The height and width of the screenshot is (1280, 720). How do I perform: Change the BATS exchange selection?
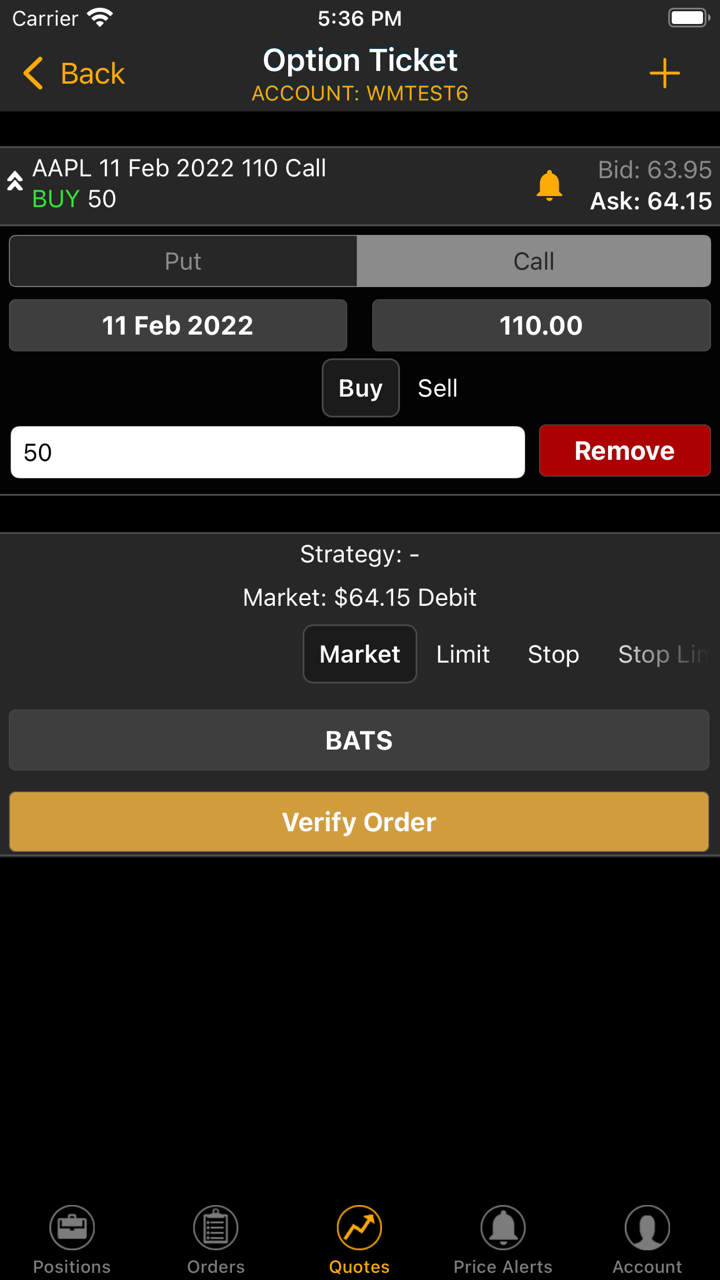tap(359, 740)
